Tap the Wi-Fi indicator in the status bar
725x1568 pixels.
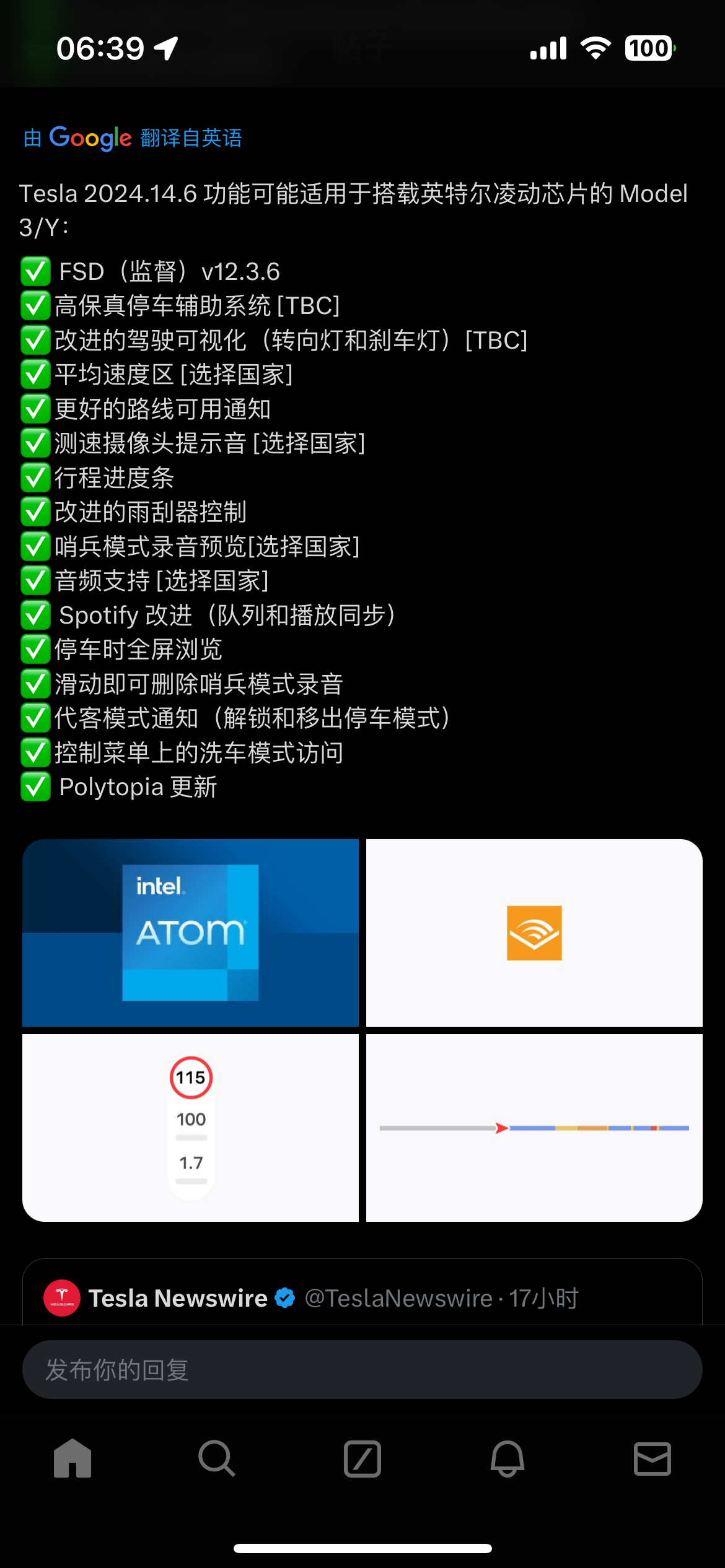pyautogui.click(x=596, y=47)
